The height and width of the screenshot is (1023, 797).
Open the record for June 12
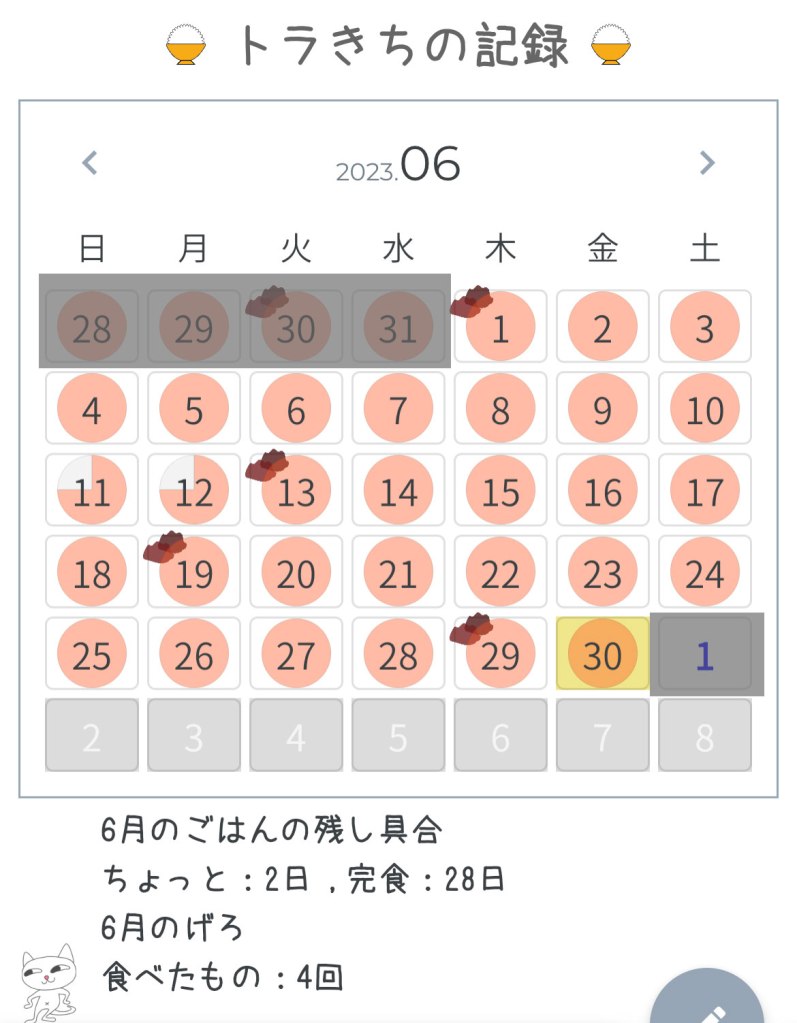194,491
